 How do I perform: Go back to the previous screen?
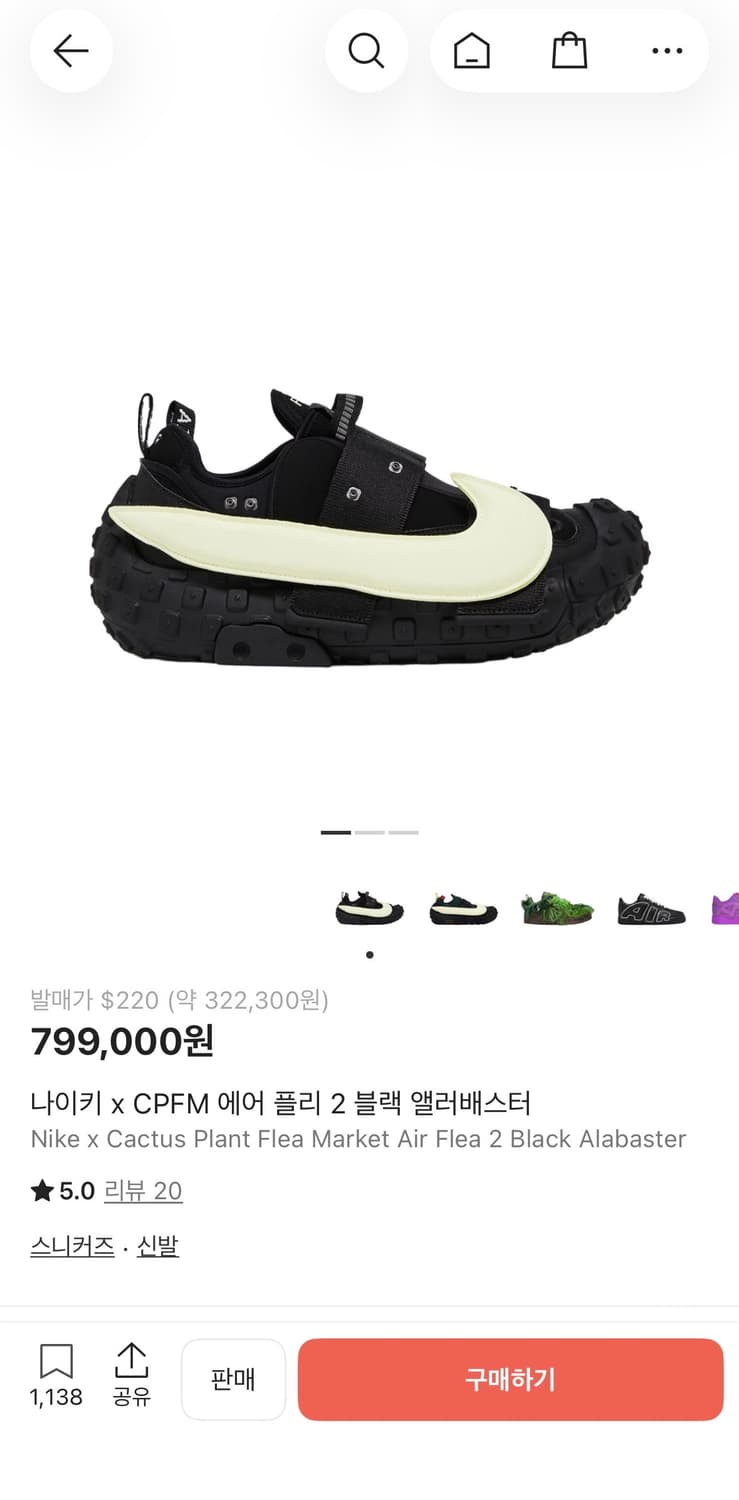pyautogui.click(x=71, y=50)
